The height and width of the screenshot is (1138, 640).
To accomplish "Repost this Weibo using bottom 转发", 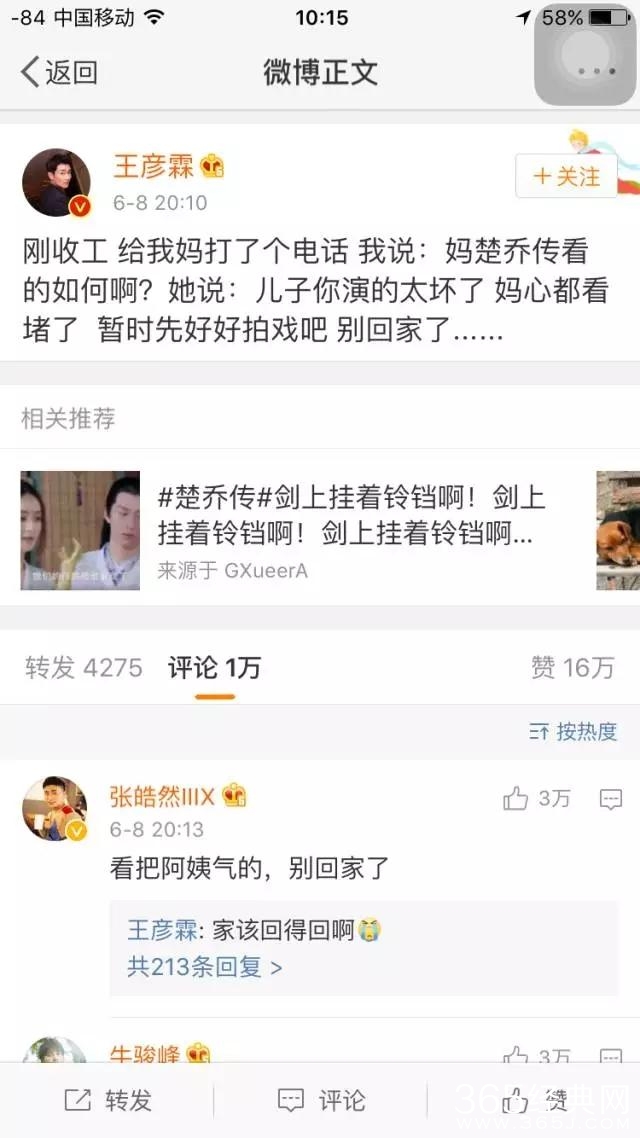I will (108, 1101).
